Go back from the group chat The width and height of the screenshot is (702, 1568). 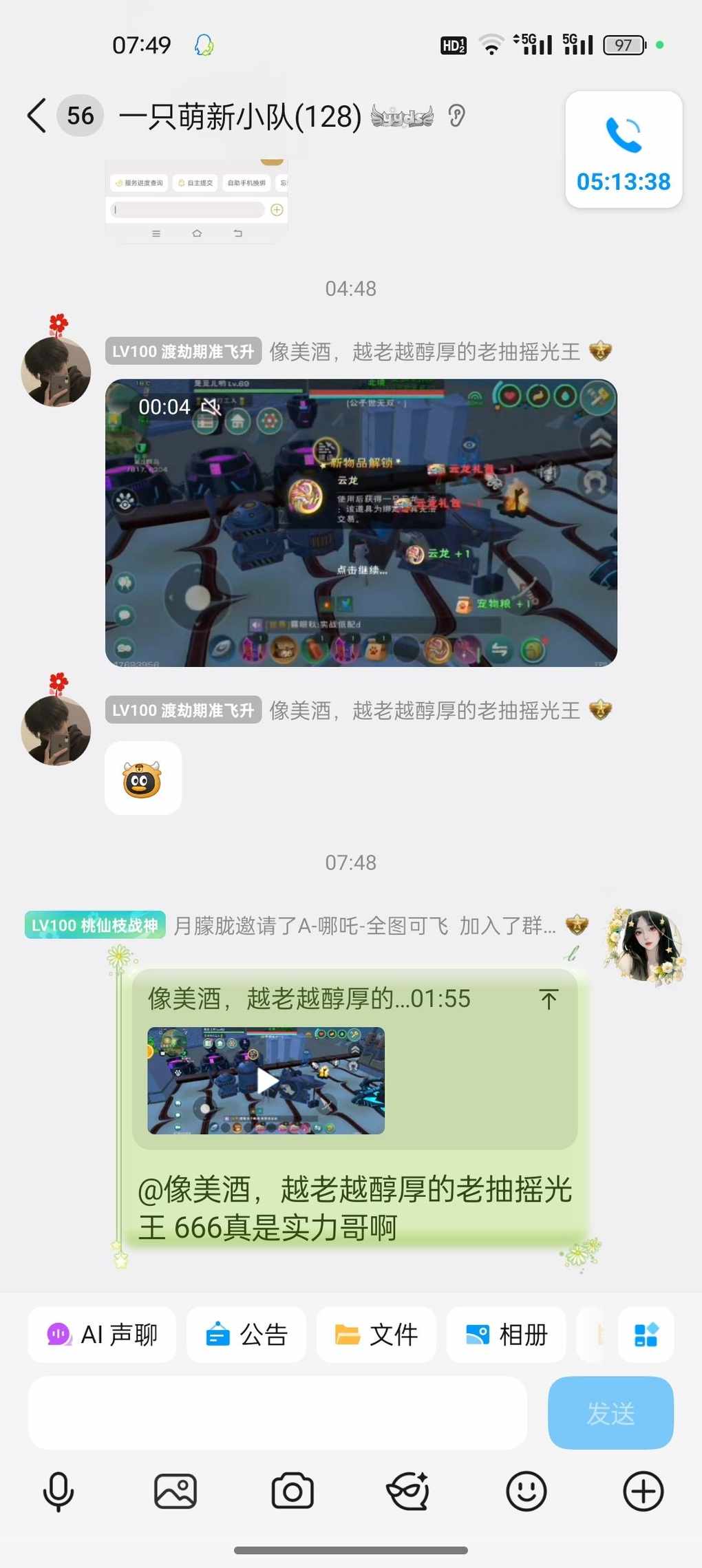37,115
